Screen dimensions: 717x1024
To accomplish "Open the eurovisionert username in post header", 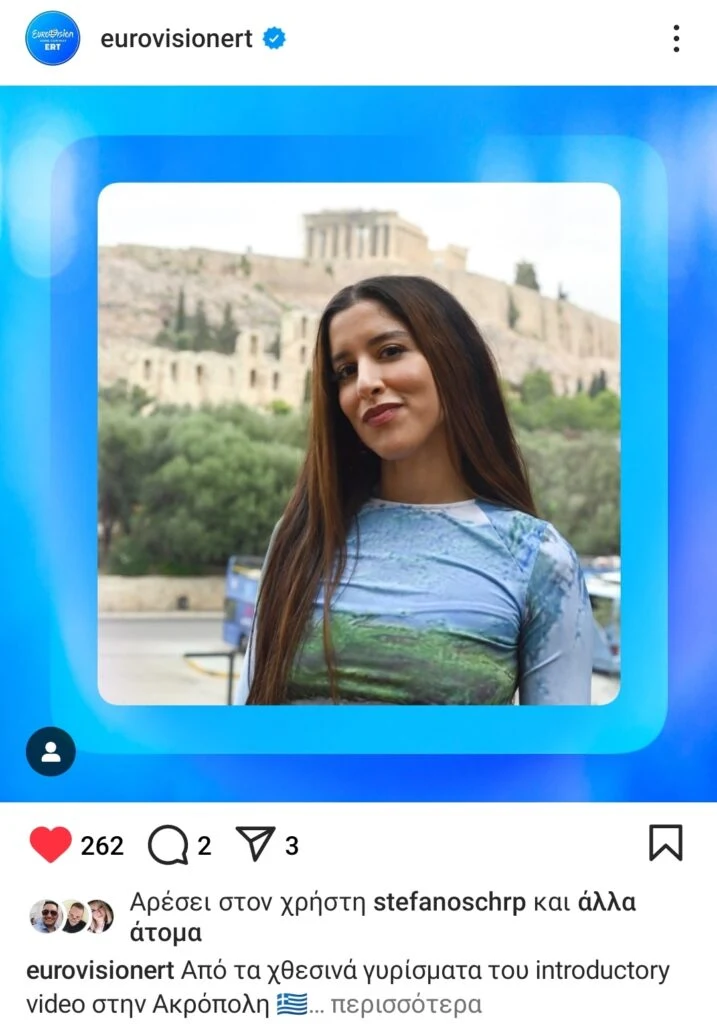I will pos(176,39).
